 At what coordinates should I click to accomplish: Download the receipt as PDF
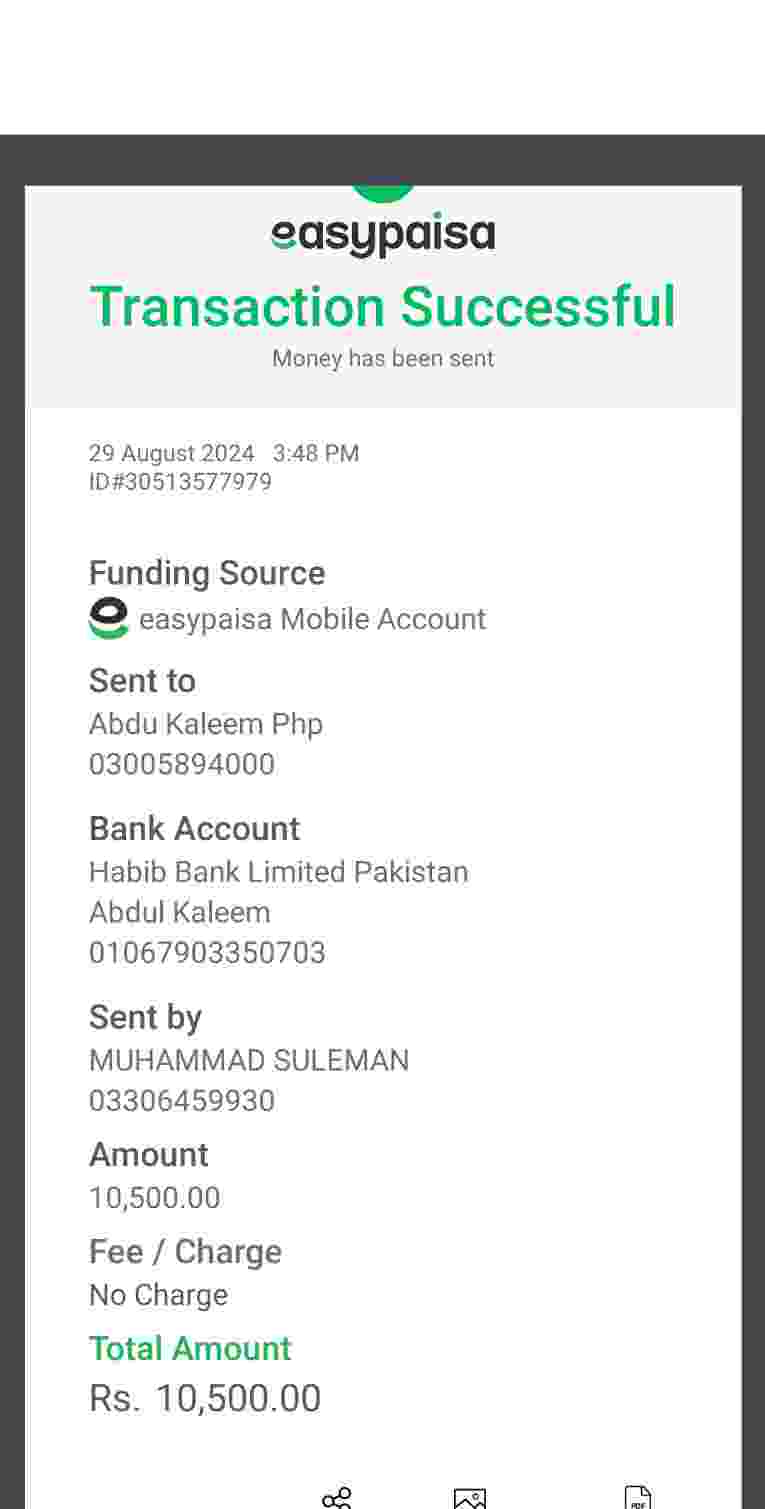(637, 1498)
